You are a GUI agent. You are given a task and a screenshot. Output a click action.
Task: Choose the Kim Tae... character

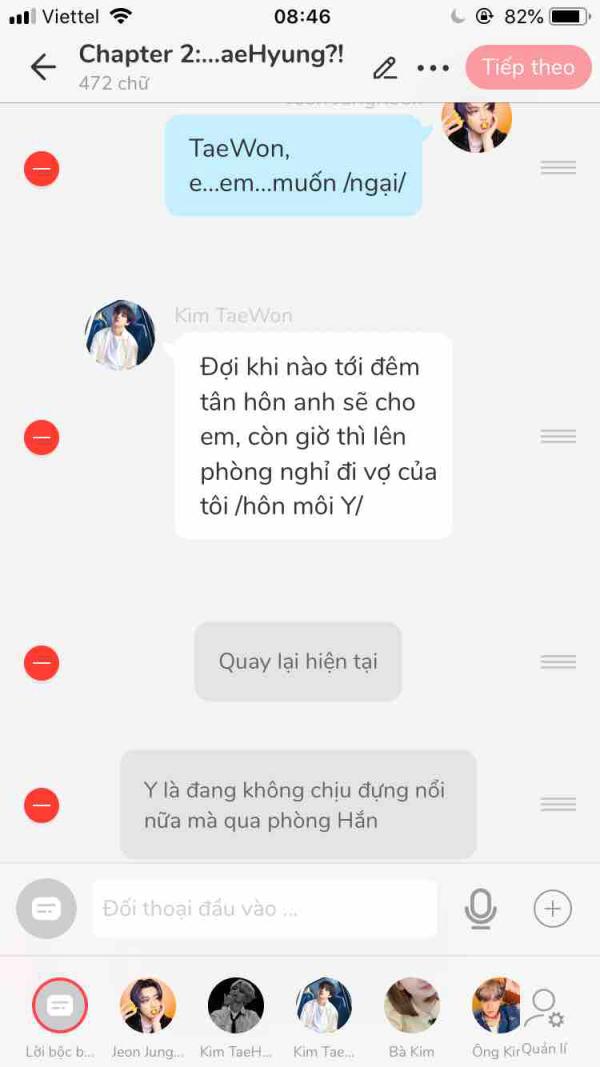[x=324, y=1006]
